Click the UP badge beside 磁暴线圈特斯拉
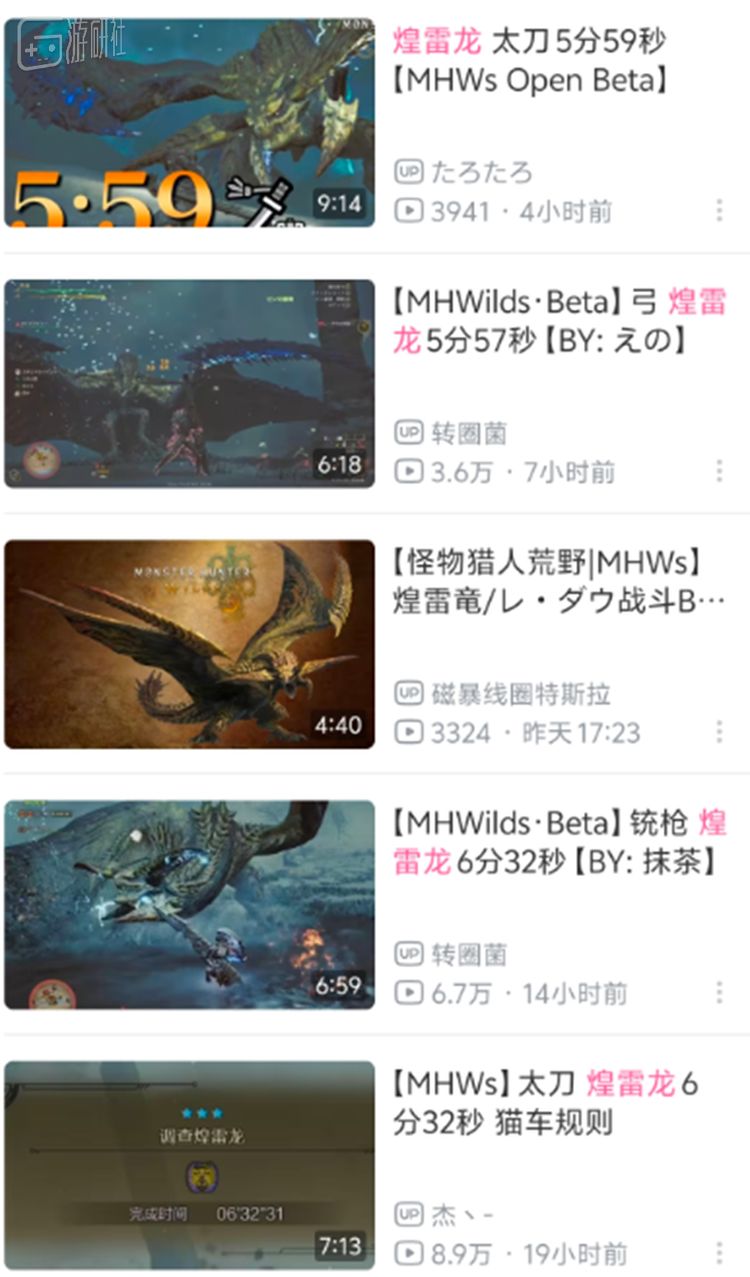Viewport: 750px width, 1277px height. tap(409, 693)
